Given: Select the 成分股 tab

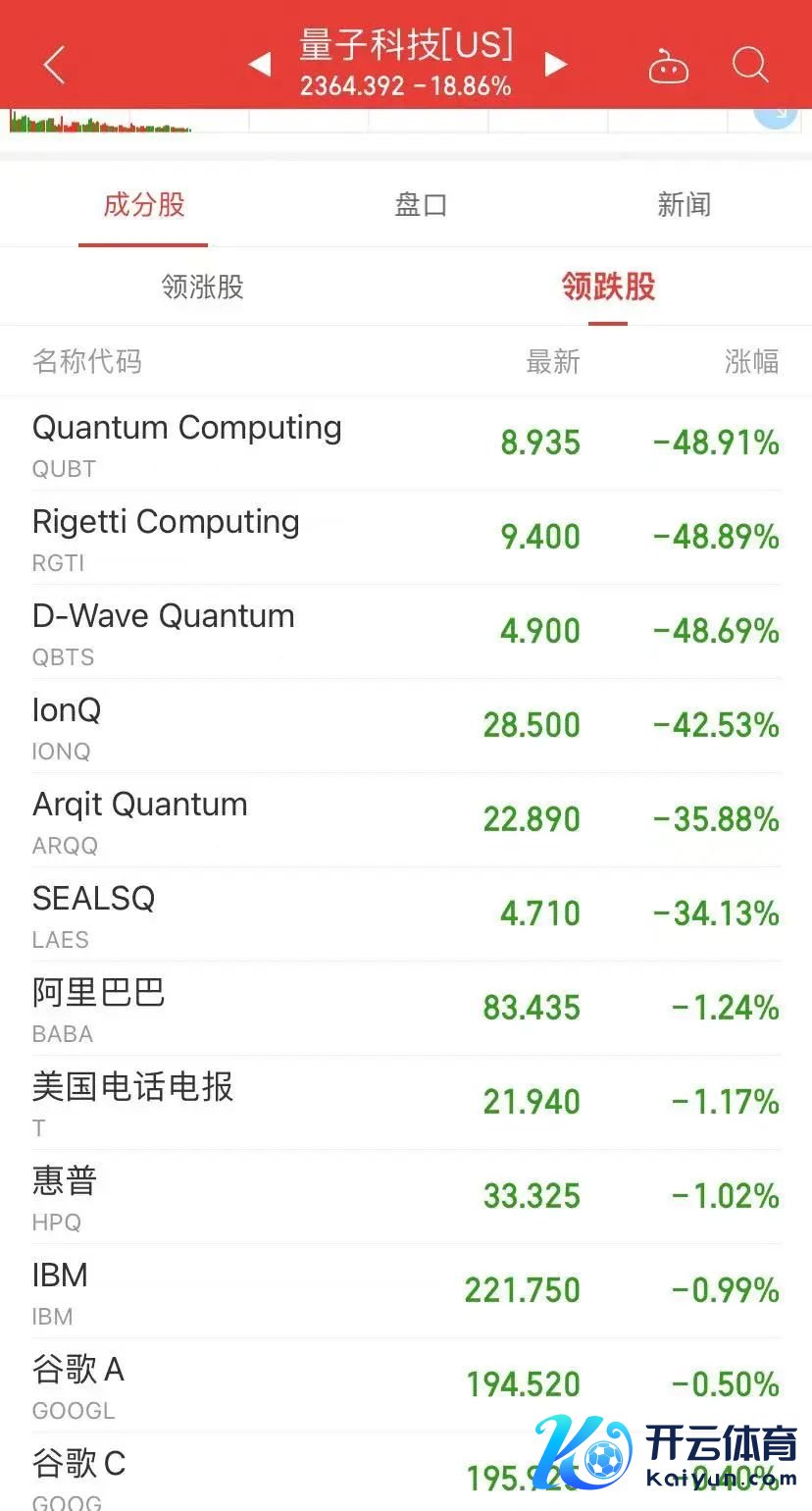Looking at the screenshot, I should pos(144,205).
